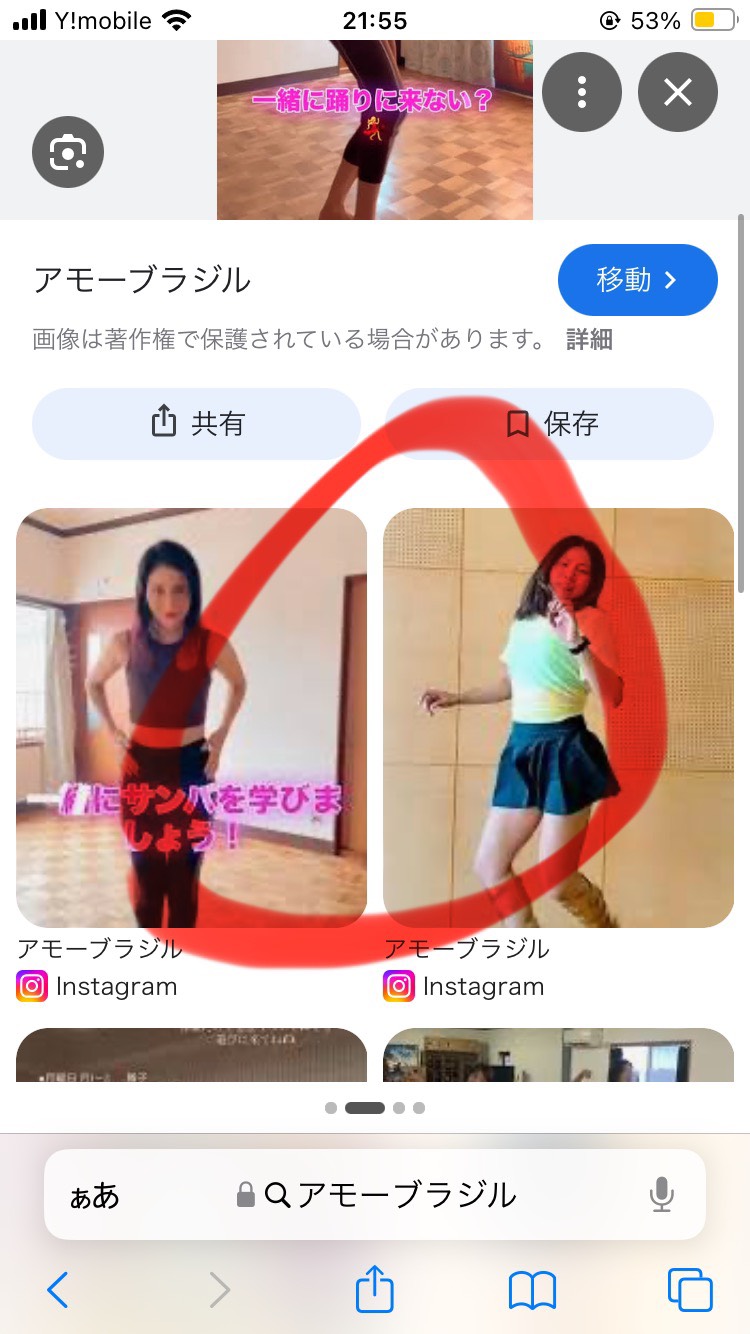Open the Google Lens camera search icon
This screenshot has width=750, height=1334.
point(67,151)
